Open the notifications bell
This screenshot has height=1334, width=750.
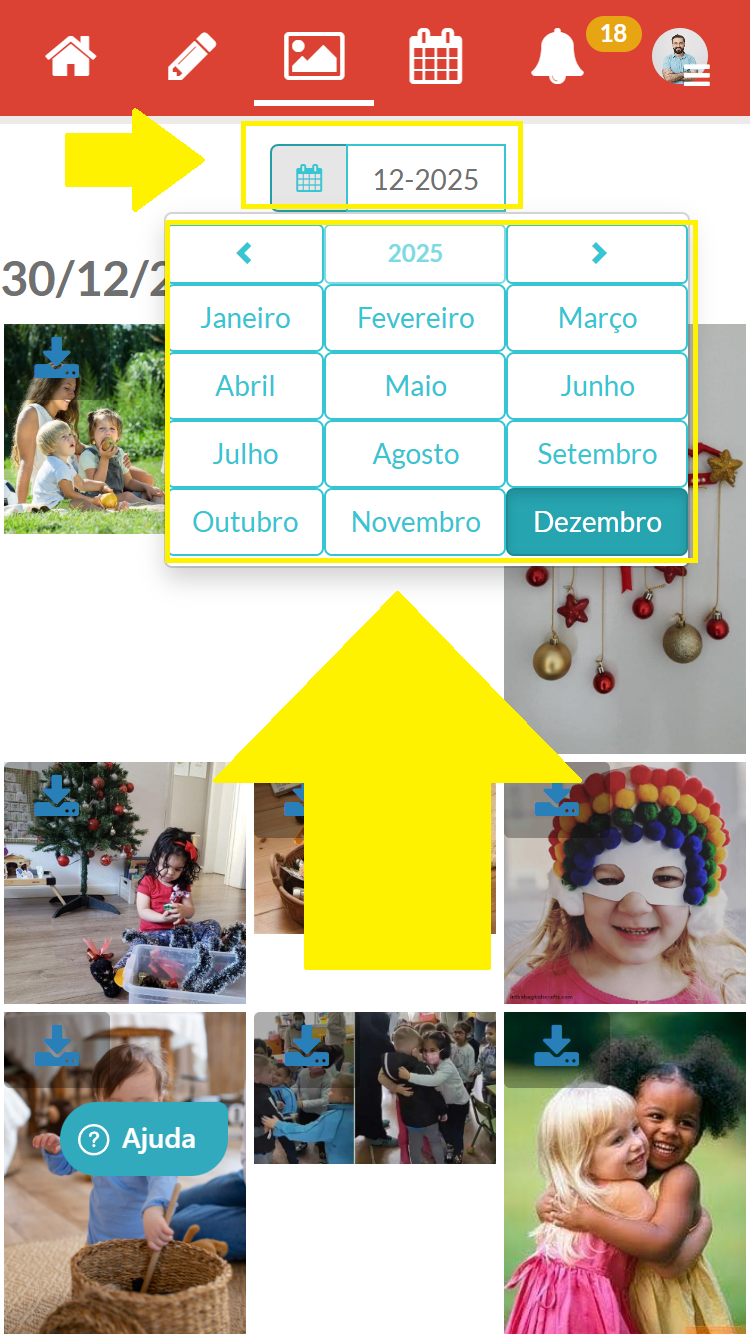coord(557,56)
